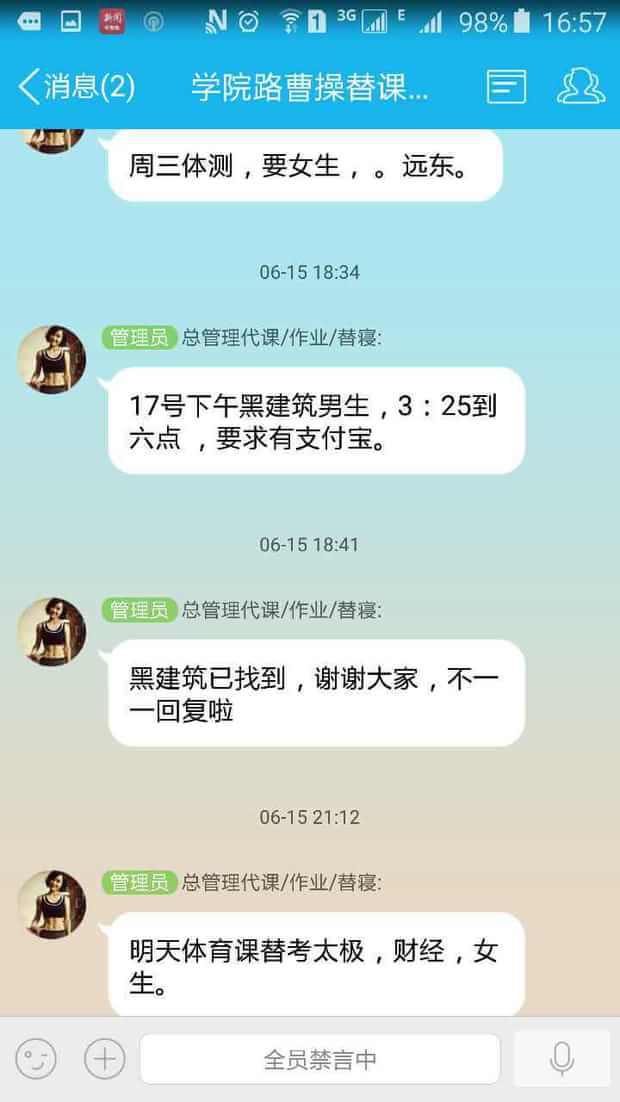Go back to 消息 list
Image resolution: width=620 pixels, height=1102 pixels.
coord(75,86)
